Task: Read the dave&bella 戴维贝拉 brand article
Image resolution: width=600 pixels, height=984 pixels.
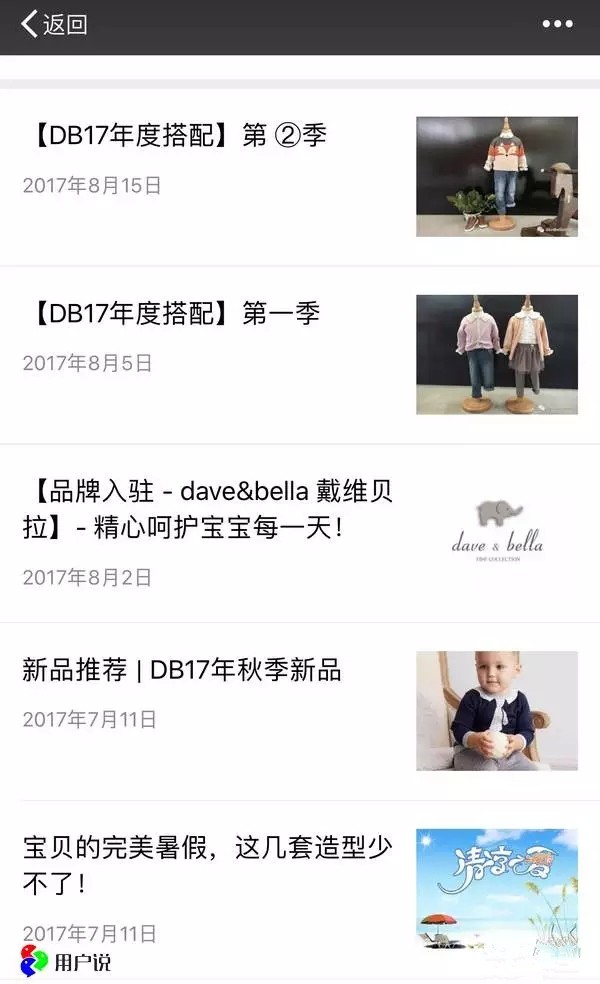Action: 208,509
